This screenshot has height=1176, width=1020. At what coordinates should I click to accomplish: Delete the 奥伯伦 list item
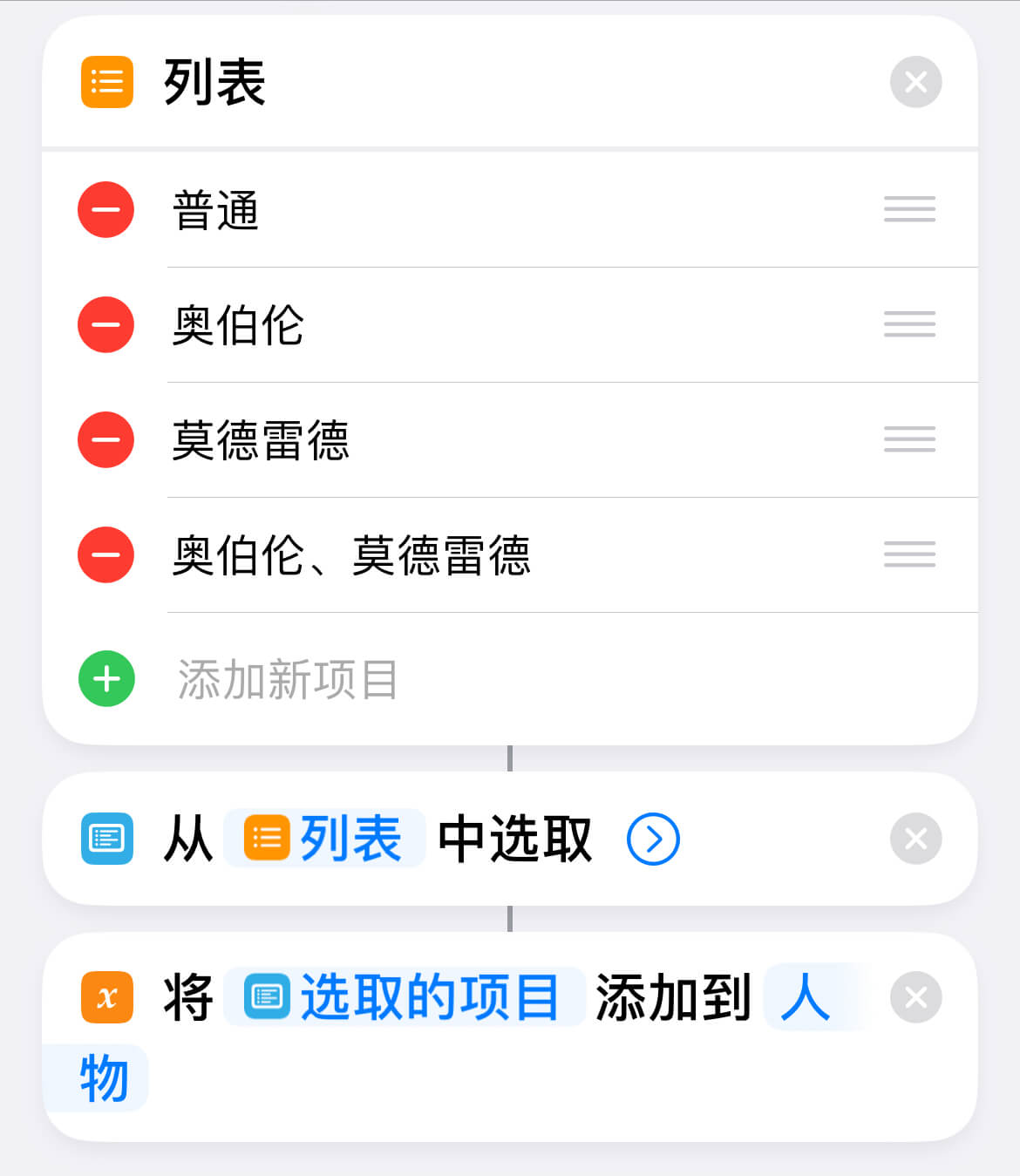[105, 325]
